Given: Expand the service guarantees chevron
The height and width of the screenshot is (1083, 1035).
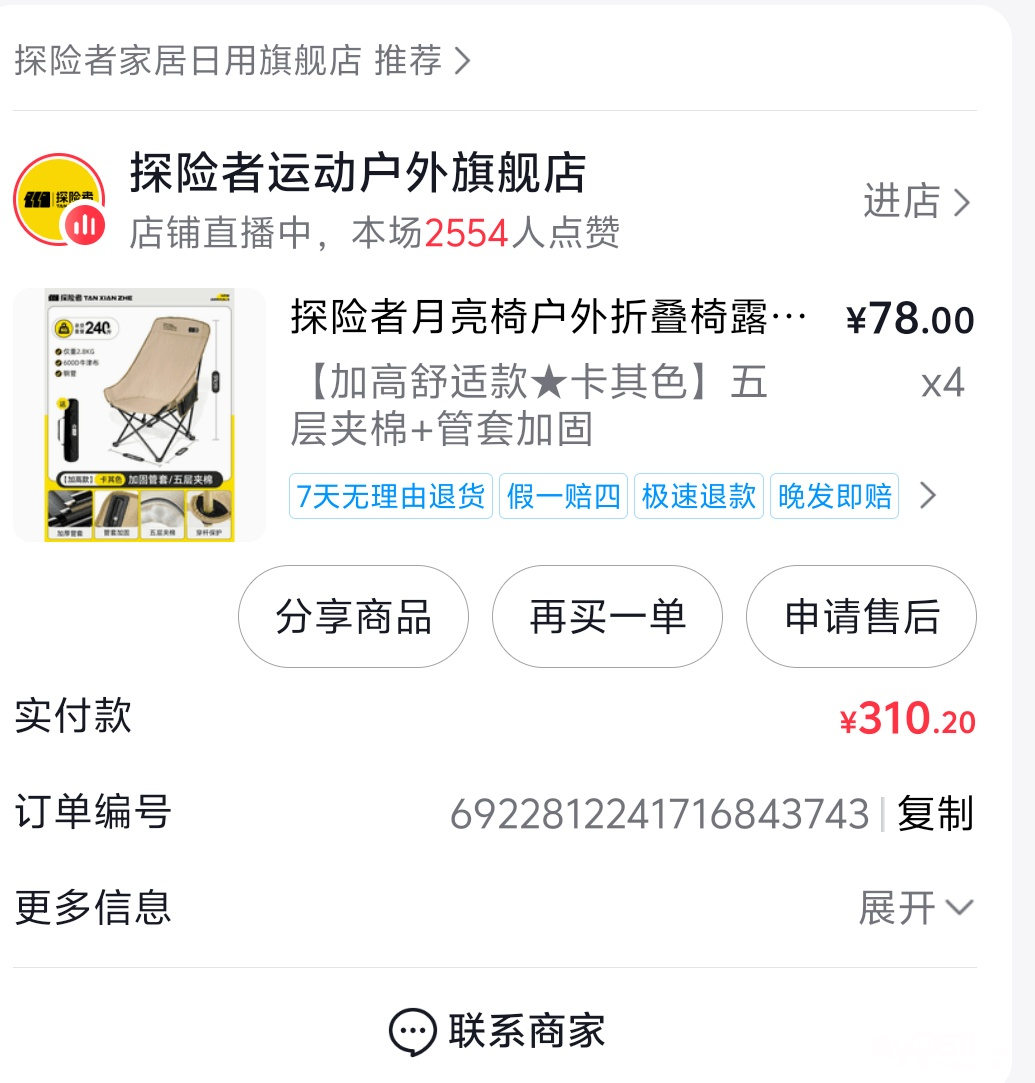Looking at the screenshot, I should coord(928,496).
